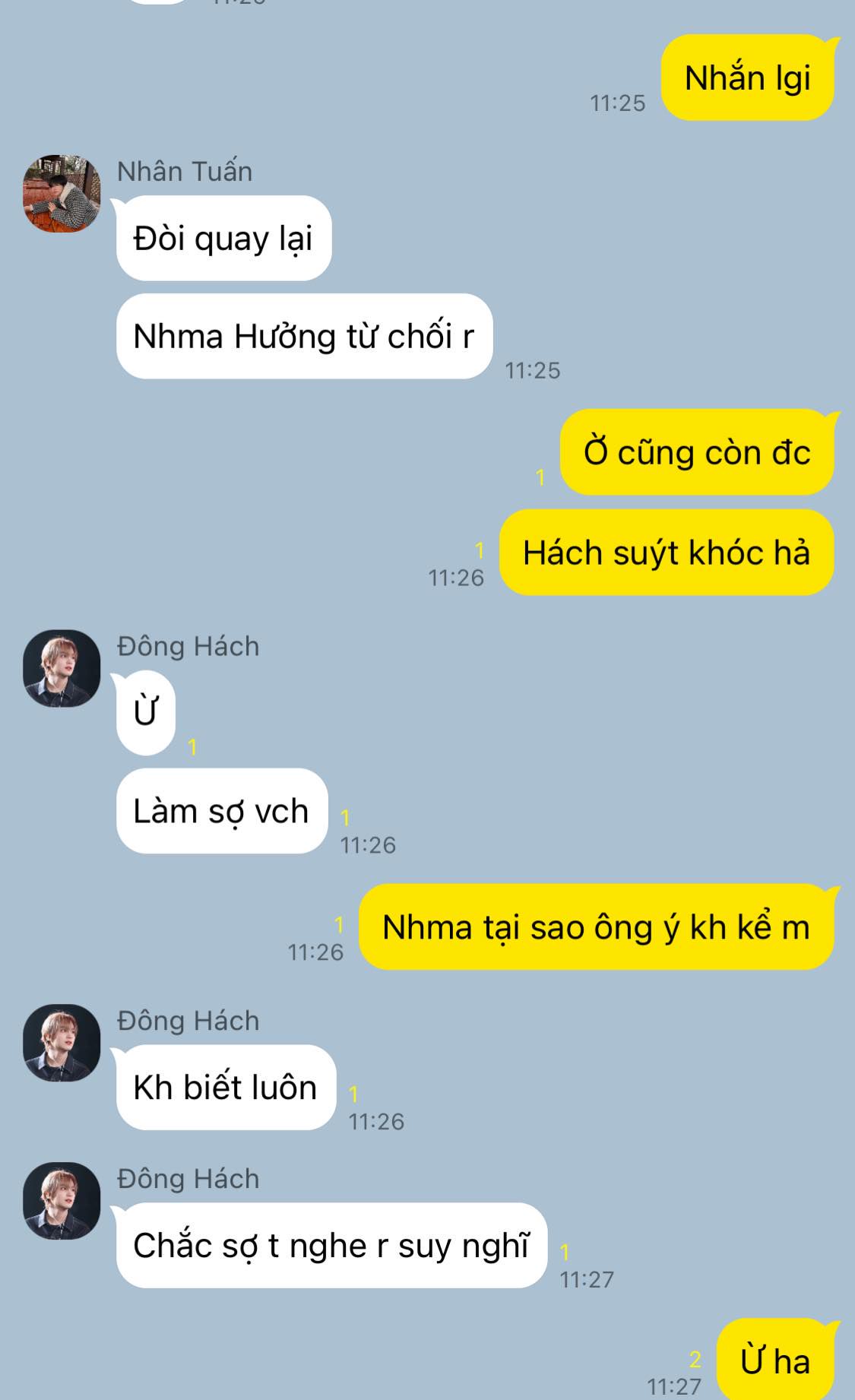This screenshot has height=1400, width=855.
Task: Tap Đông Hách's avatar beside "Kh biết luôn"
Action: point(62,1043)
